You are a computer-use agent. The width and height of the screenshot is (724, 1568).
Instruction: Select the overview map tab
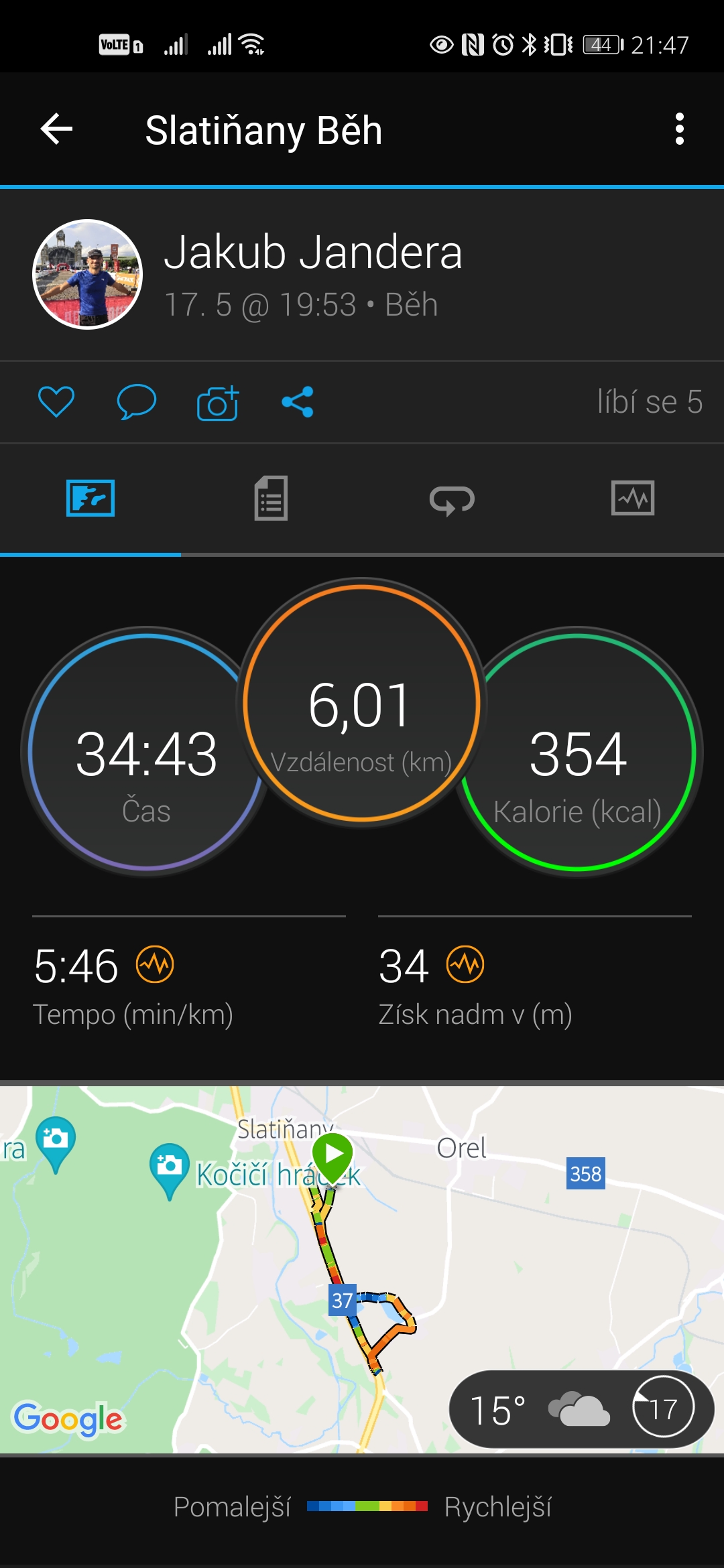(90, 498)
